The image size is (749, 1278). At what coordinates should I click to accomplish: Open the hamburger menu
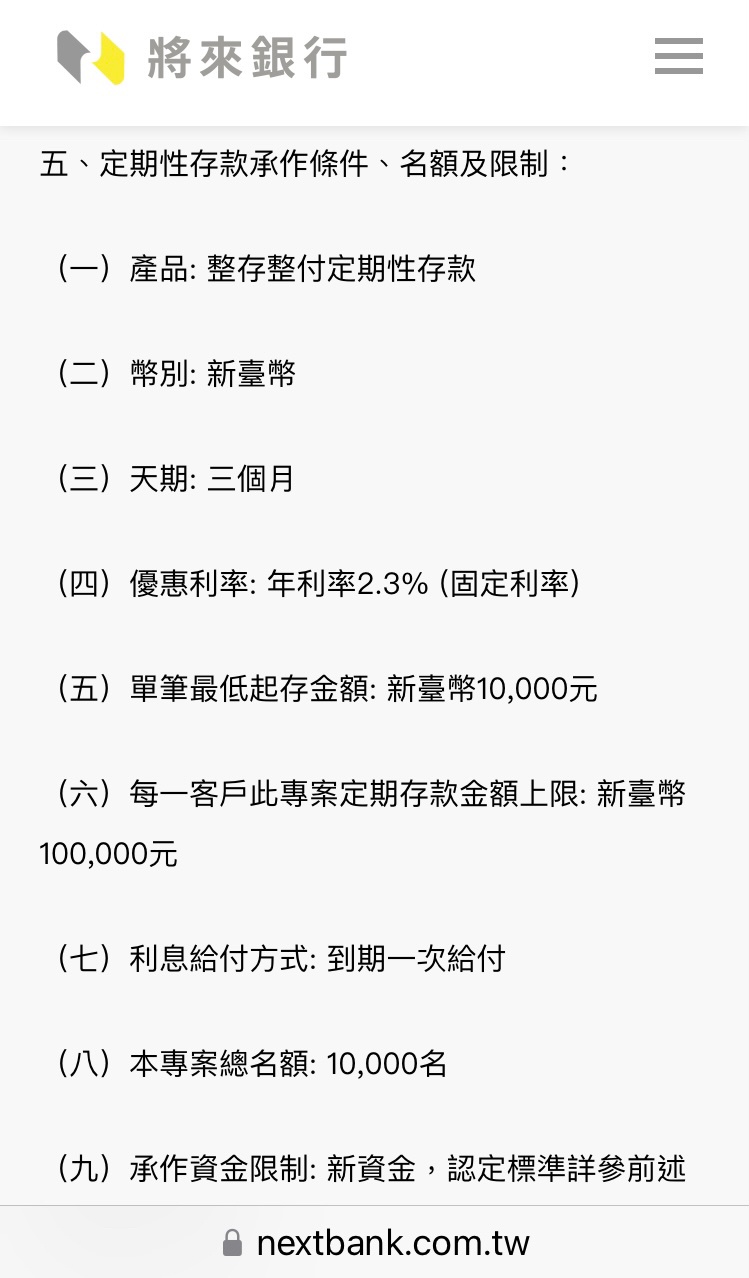(678, 56)
